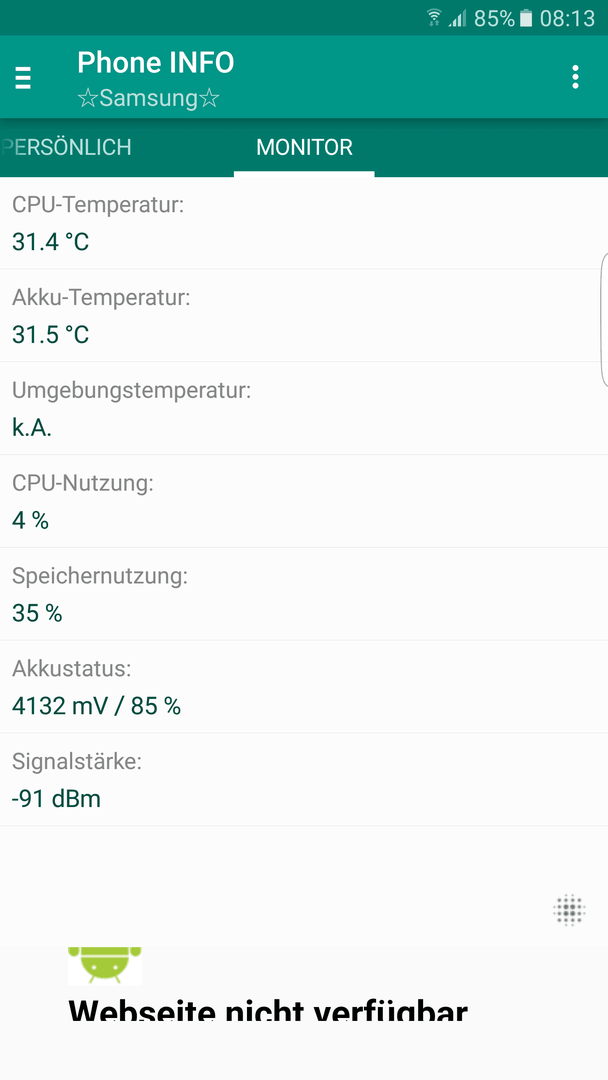Switch to the Persönlich tab

66,147
